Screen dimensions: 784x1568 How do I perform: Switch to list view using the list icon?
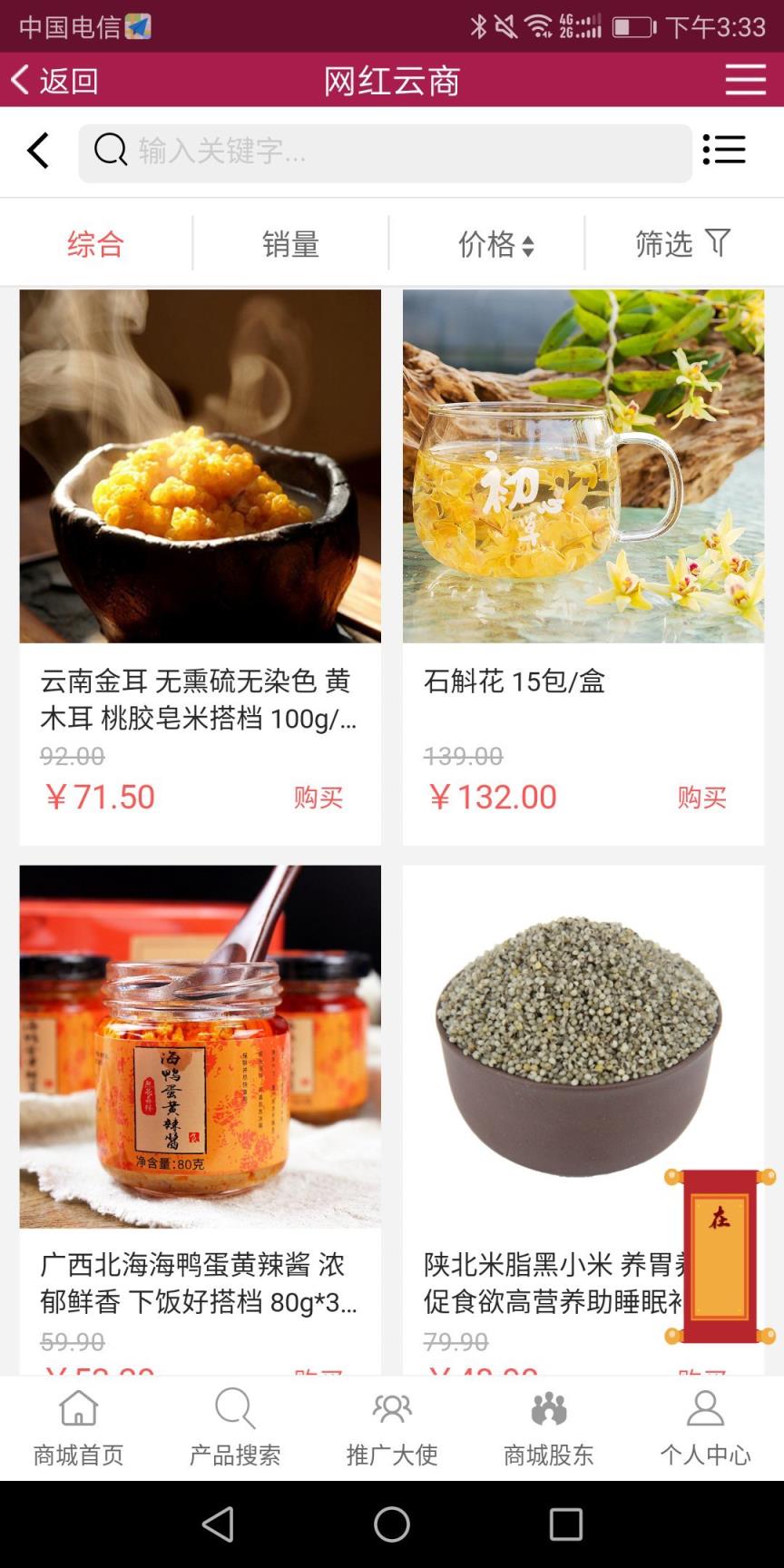point(724,149)
